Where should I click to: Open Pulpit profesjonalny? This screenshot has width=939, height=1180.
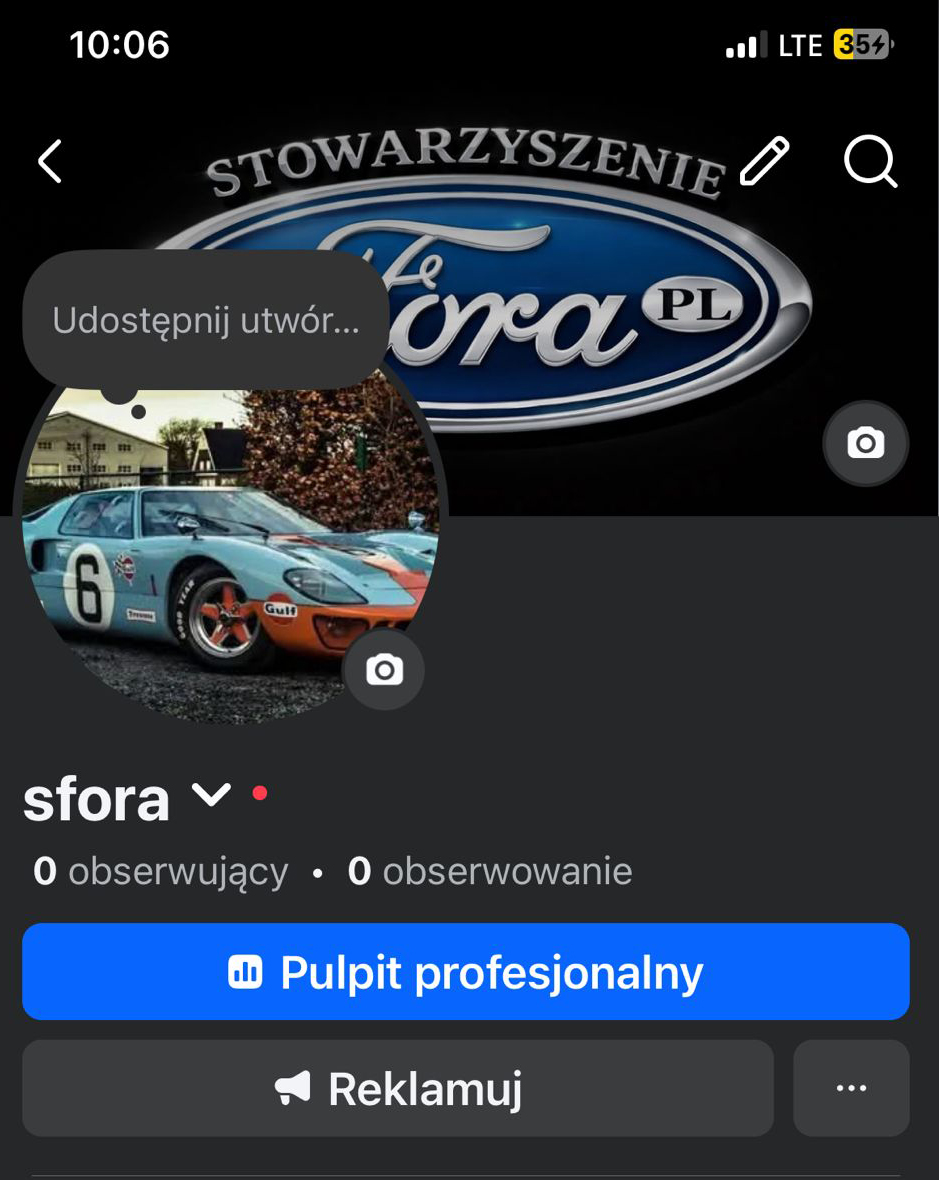[466, 972]
